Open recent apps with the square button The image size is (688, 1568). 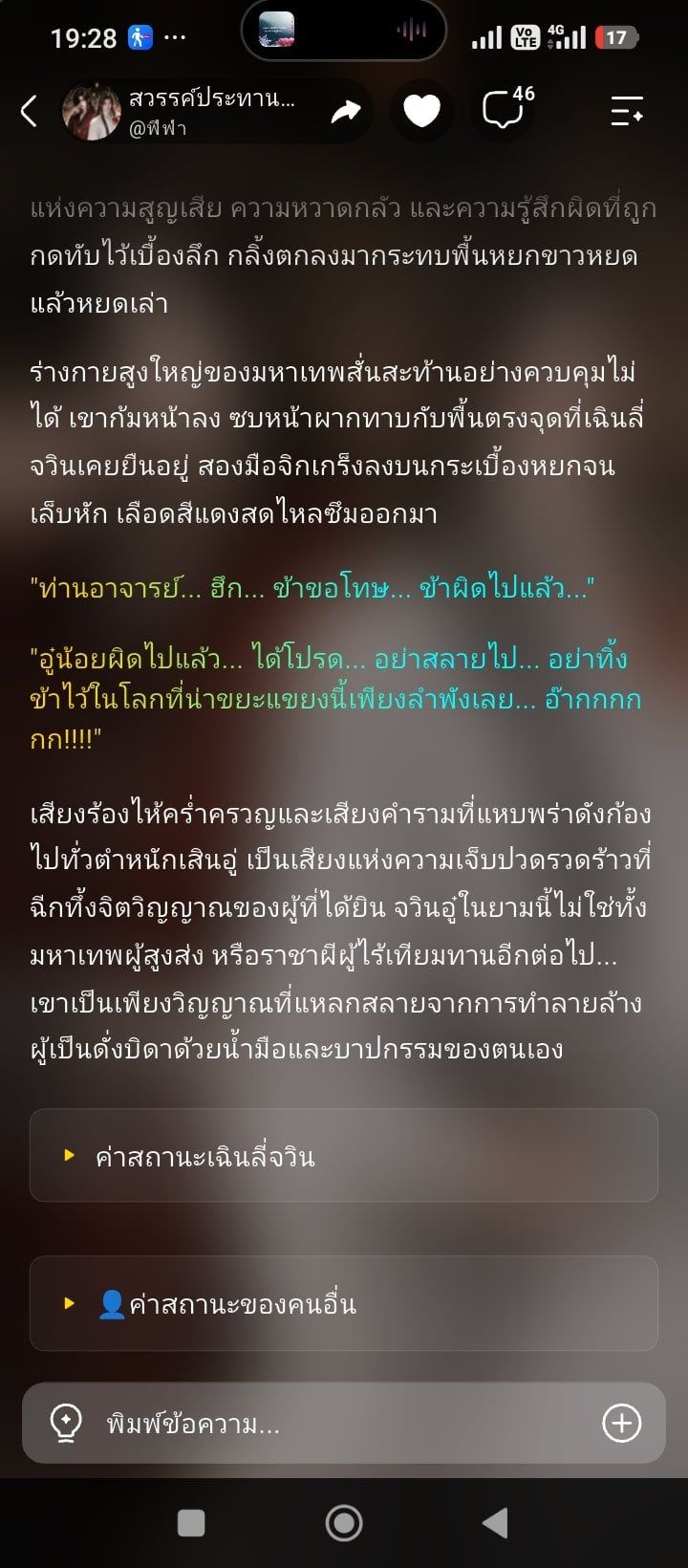pyautogui.click(x=191, y=1523)
